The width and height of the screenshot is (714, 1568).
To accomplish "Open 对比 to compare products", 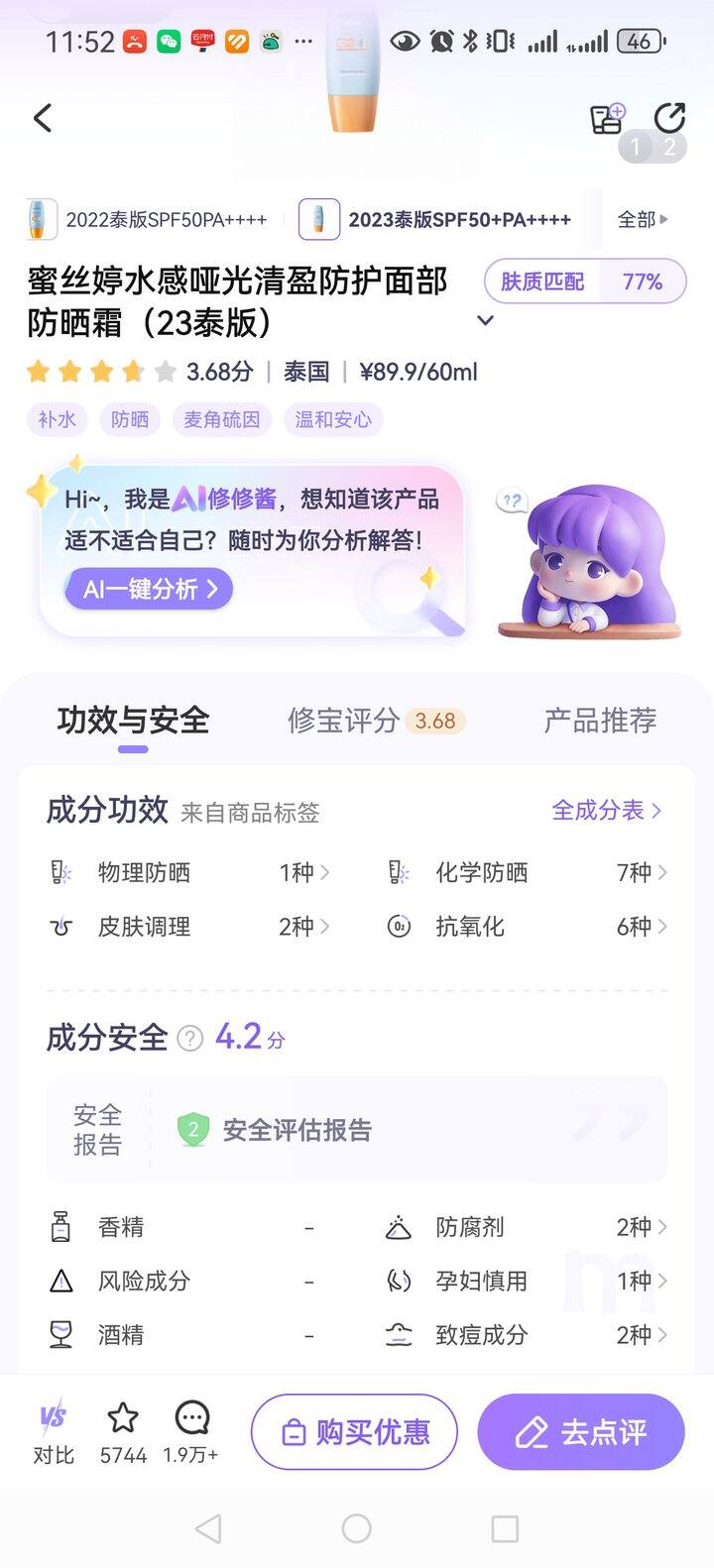I will pos(54,1432).
